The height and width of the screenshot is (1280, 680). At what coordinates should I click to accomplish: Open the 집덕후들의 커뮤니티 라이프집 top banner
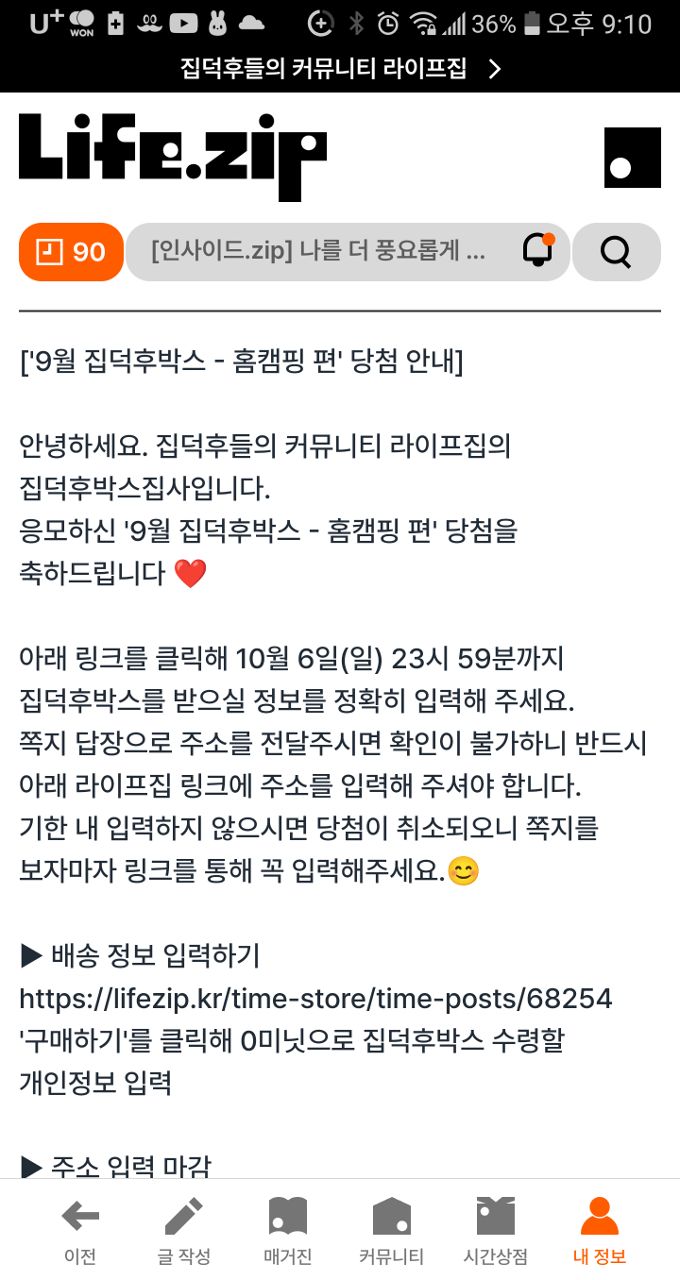point(340,69)
